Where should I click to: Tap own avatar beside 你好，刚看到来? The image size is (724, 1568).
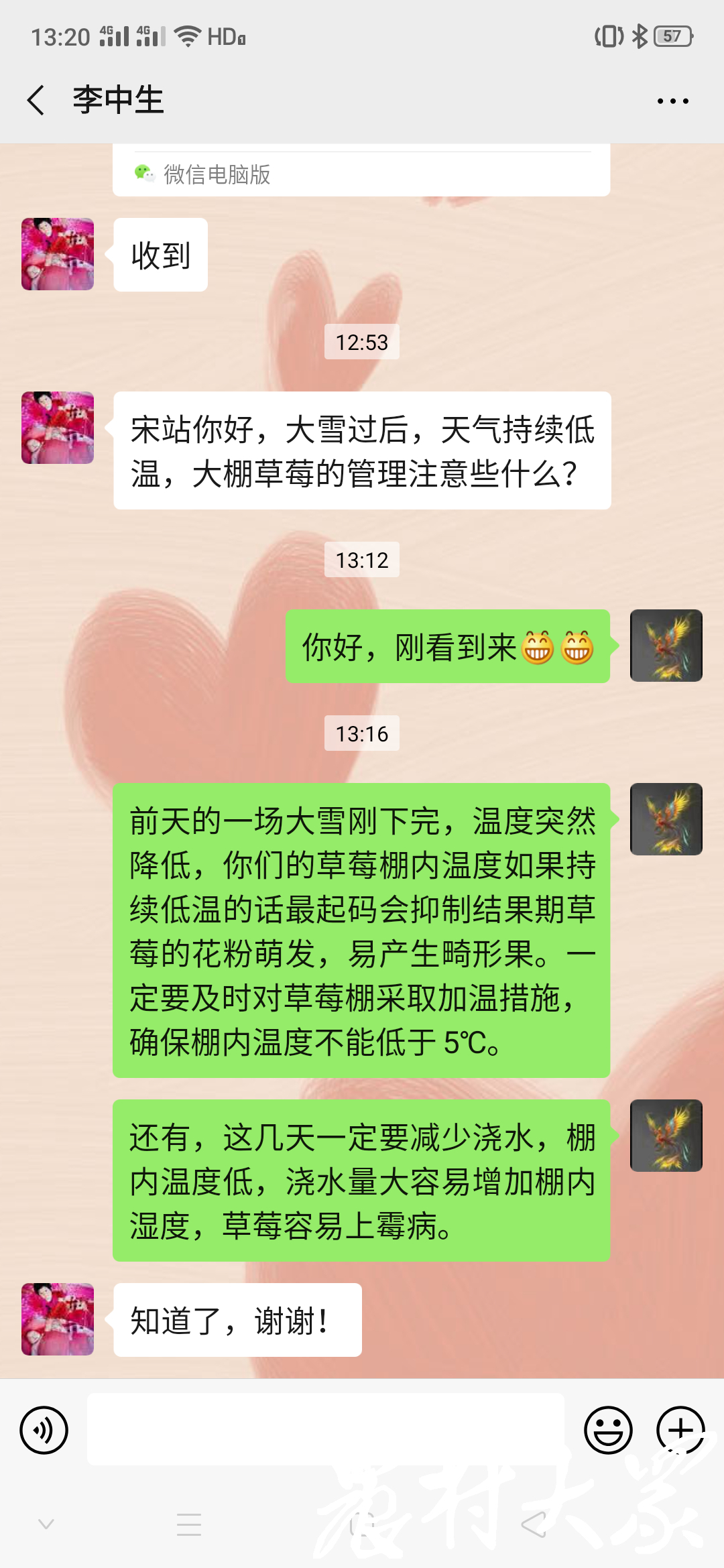[x=666, y=646]
